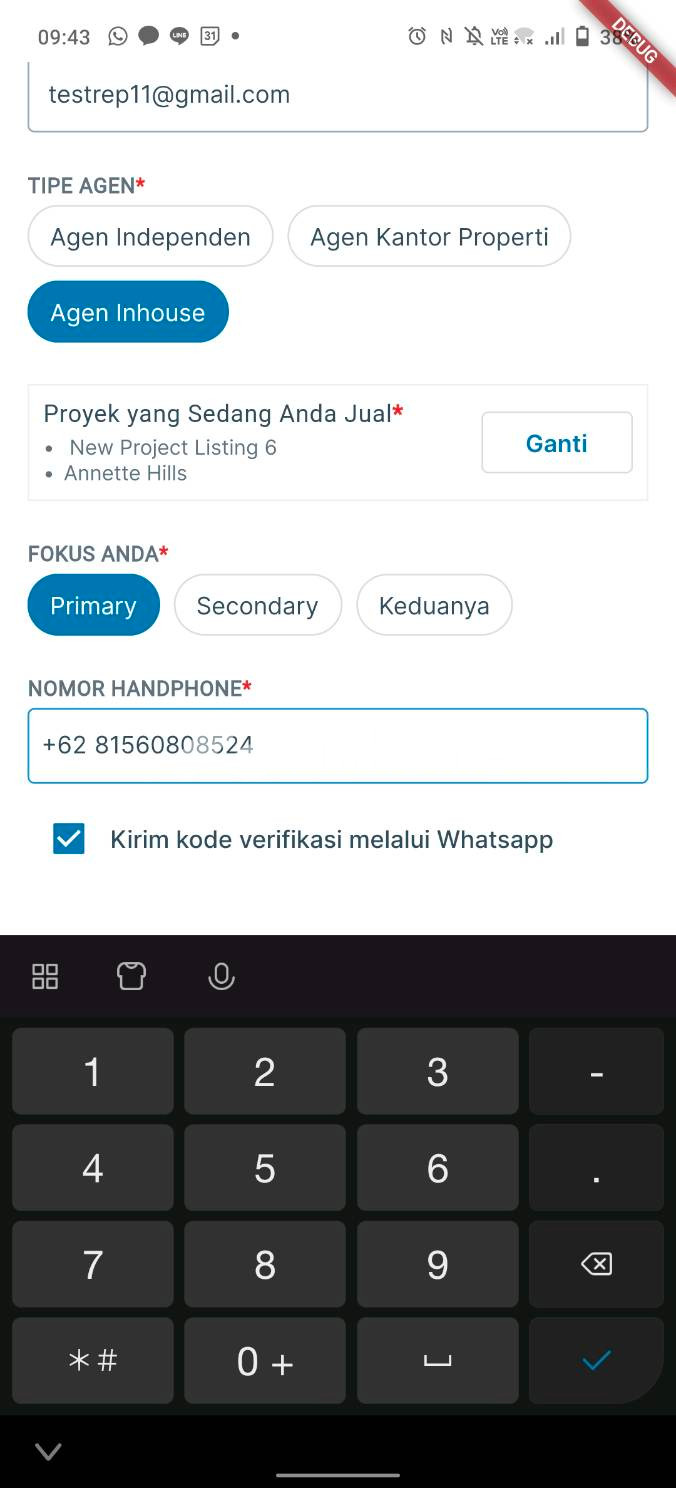
Task: Select the Agen Inhouse chip
Action: tap(128, 313)
